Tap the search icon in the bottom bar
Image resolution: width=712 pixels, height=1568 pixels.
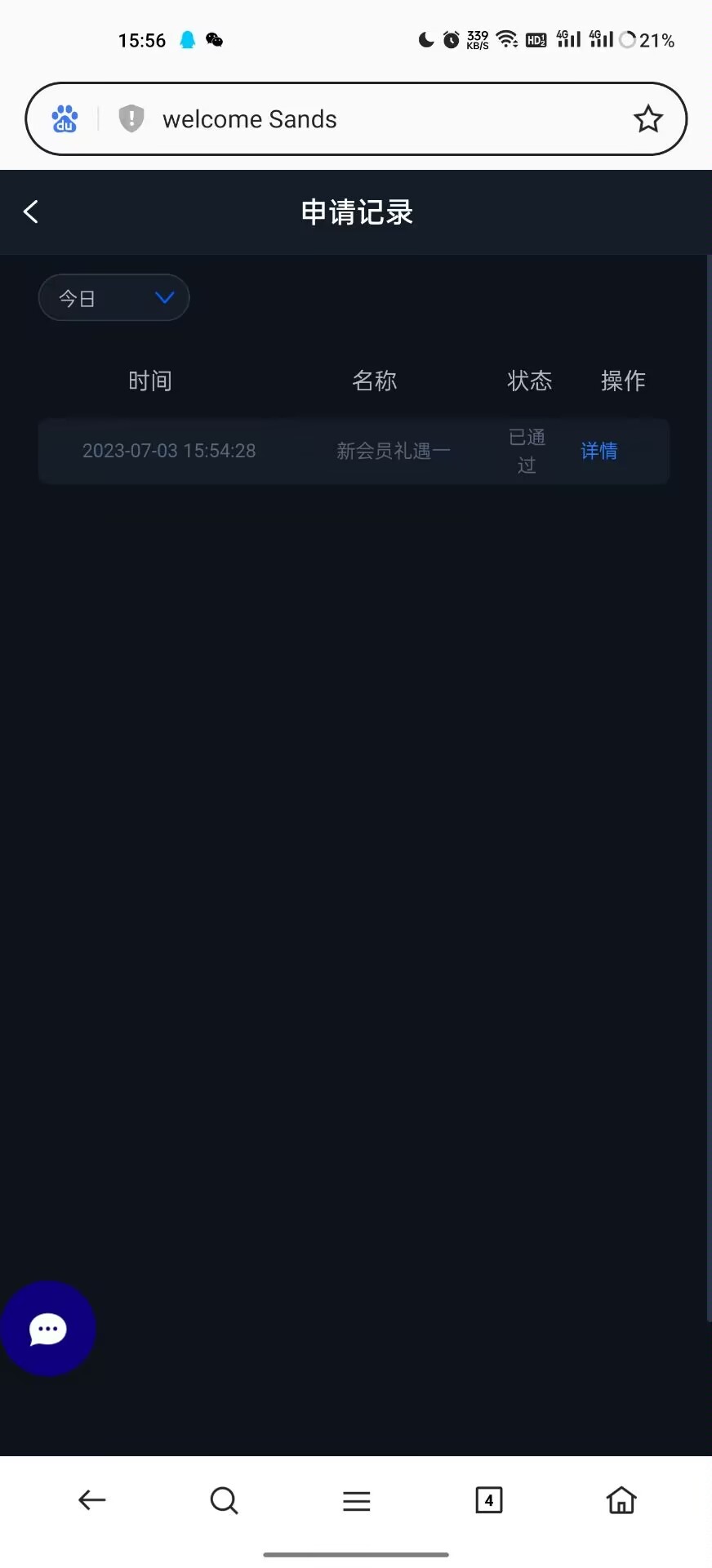[x=224, y=1499]
